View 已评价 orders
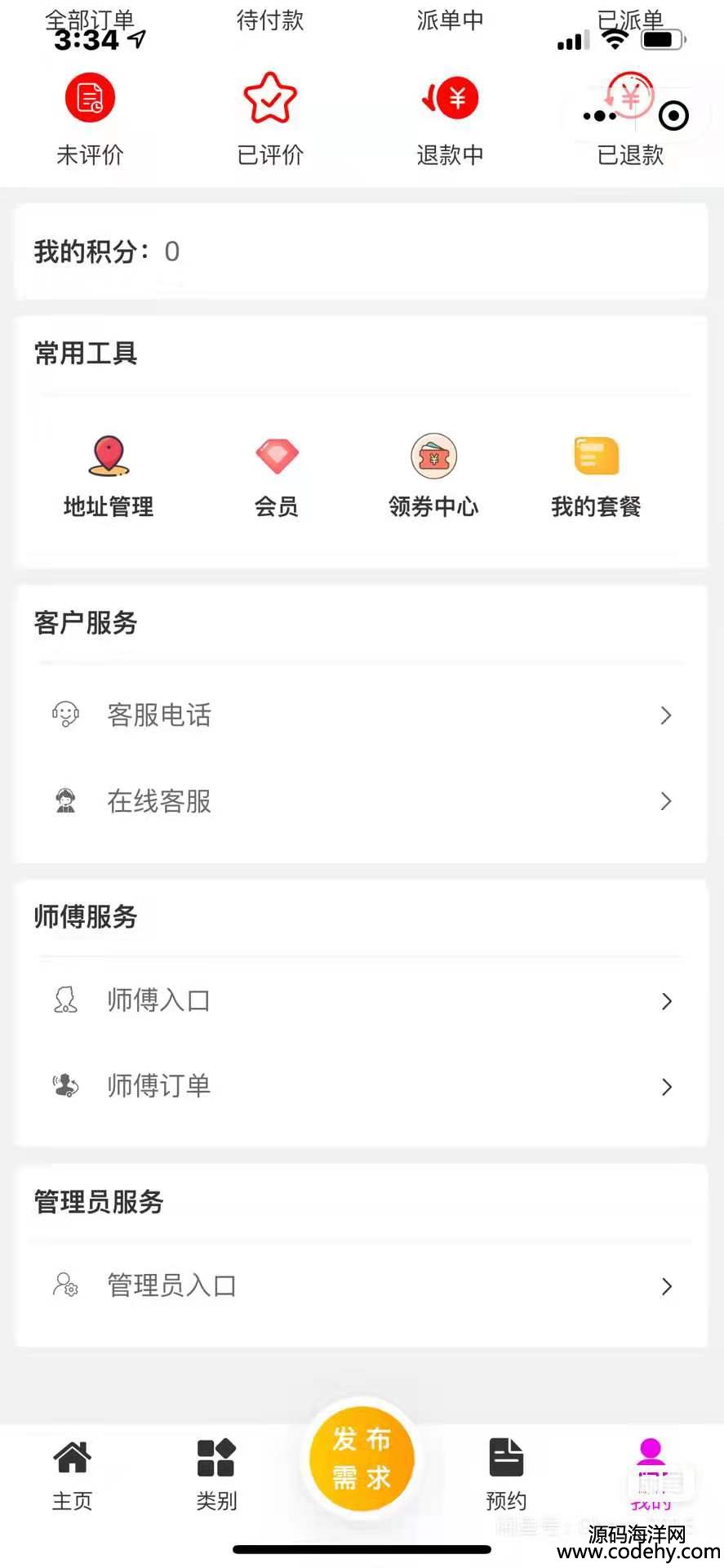This screenshot has width=724, height=1568. (x=270, y=120)
